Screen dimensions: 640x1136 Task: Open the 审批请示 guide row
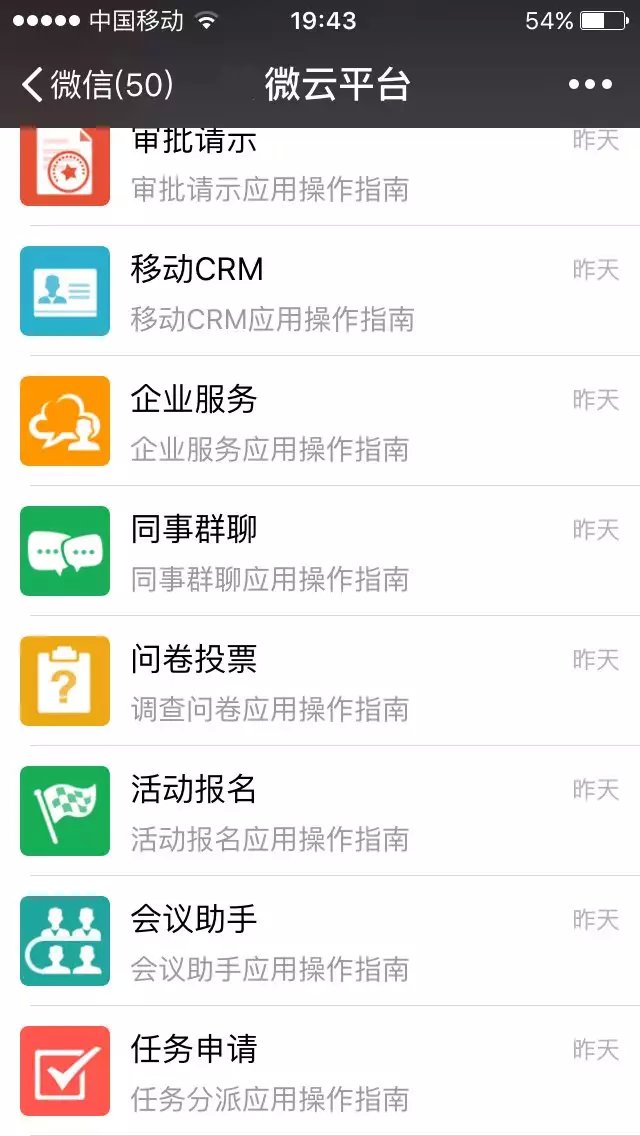(x=320, y=170)
